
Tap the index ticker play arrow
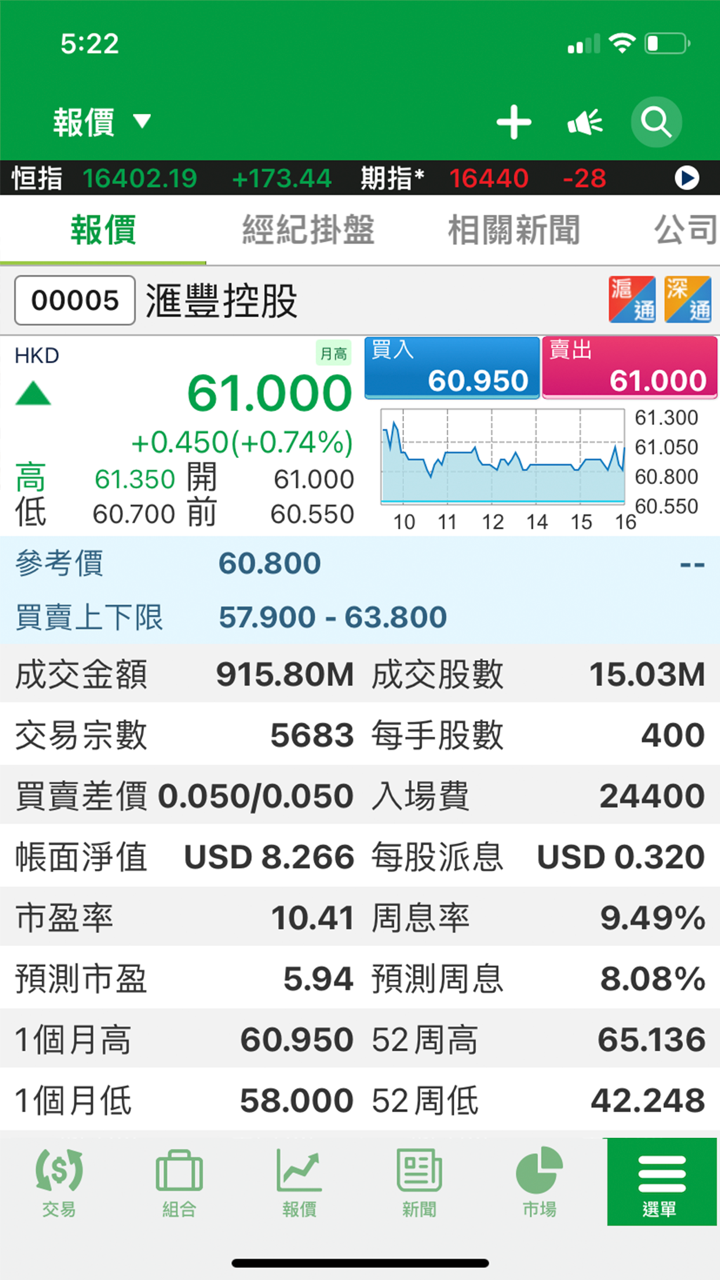[686, 178]
